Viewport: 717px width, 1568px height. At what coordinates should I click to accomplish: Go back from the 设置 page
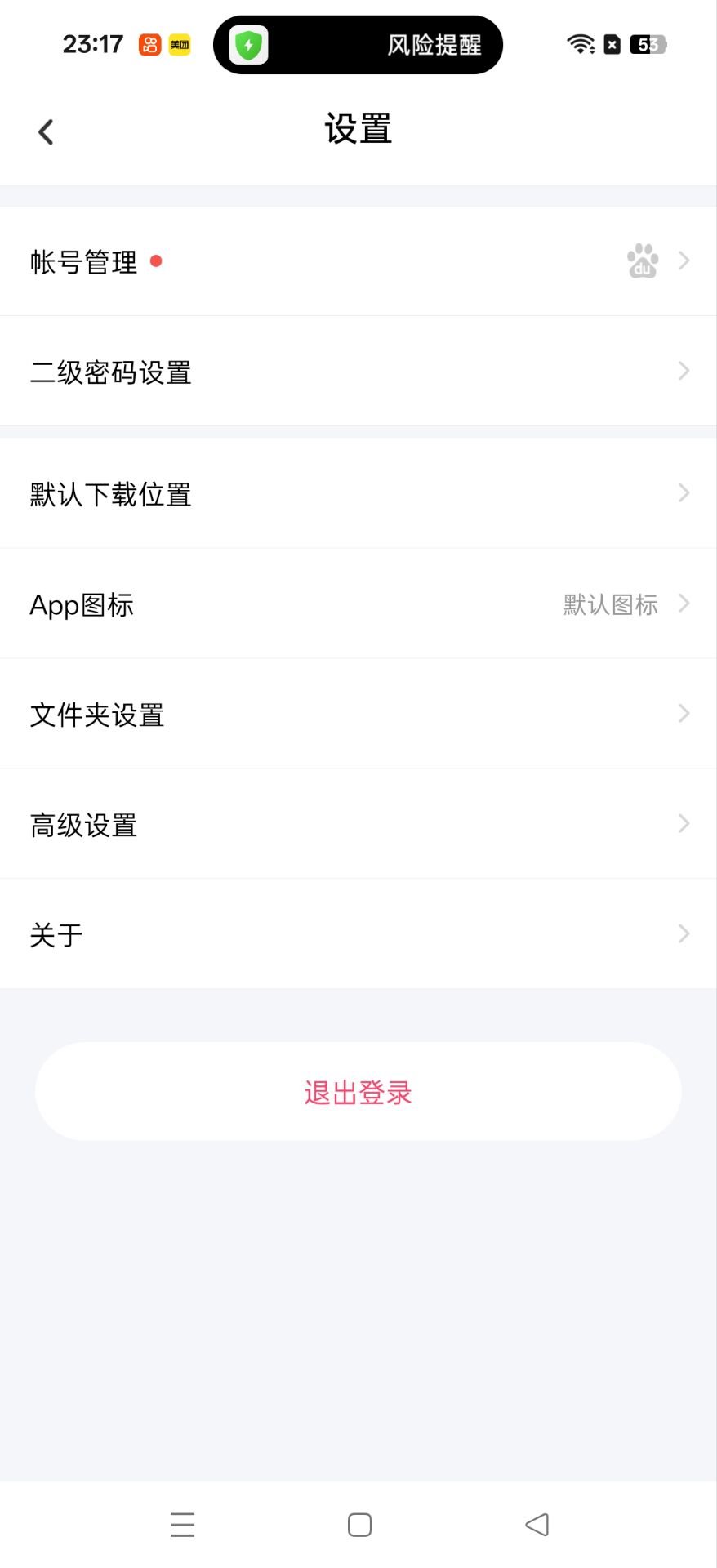point(46,131)
